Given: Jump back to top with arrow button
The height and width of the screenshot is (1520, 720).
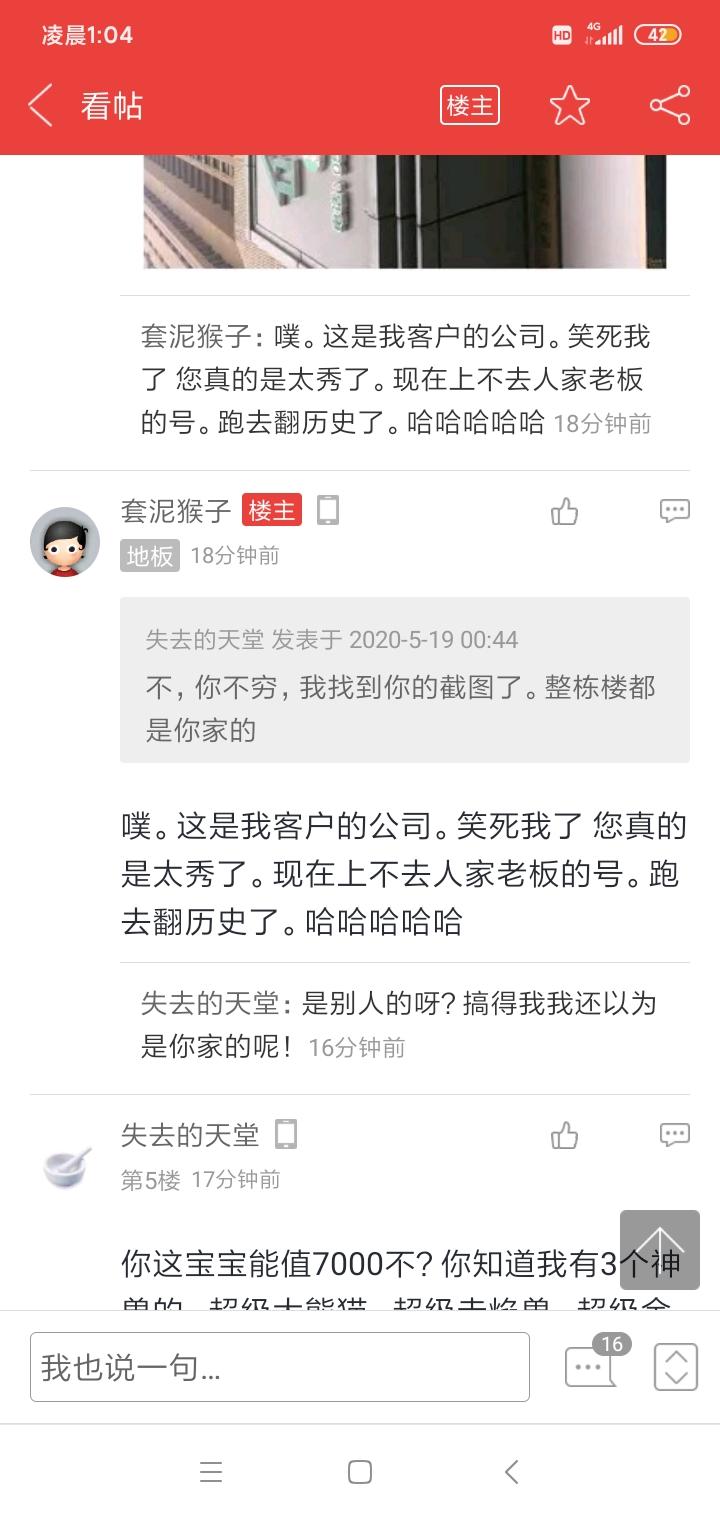Looking at the screenshot, I should 660,1250.
